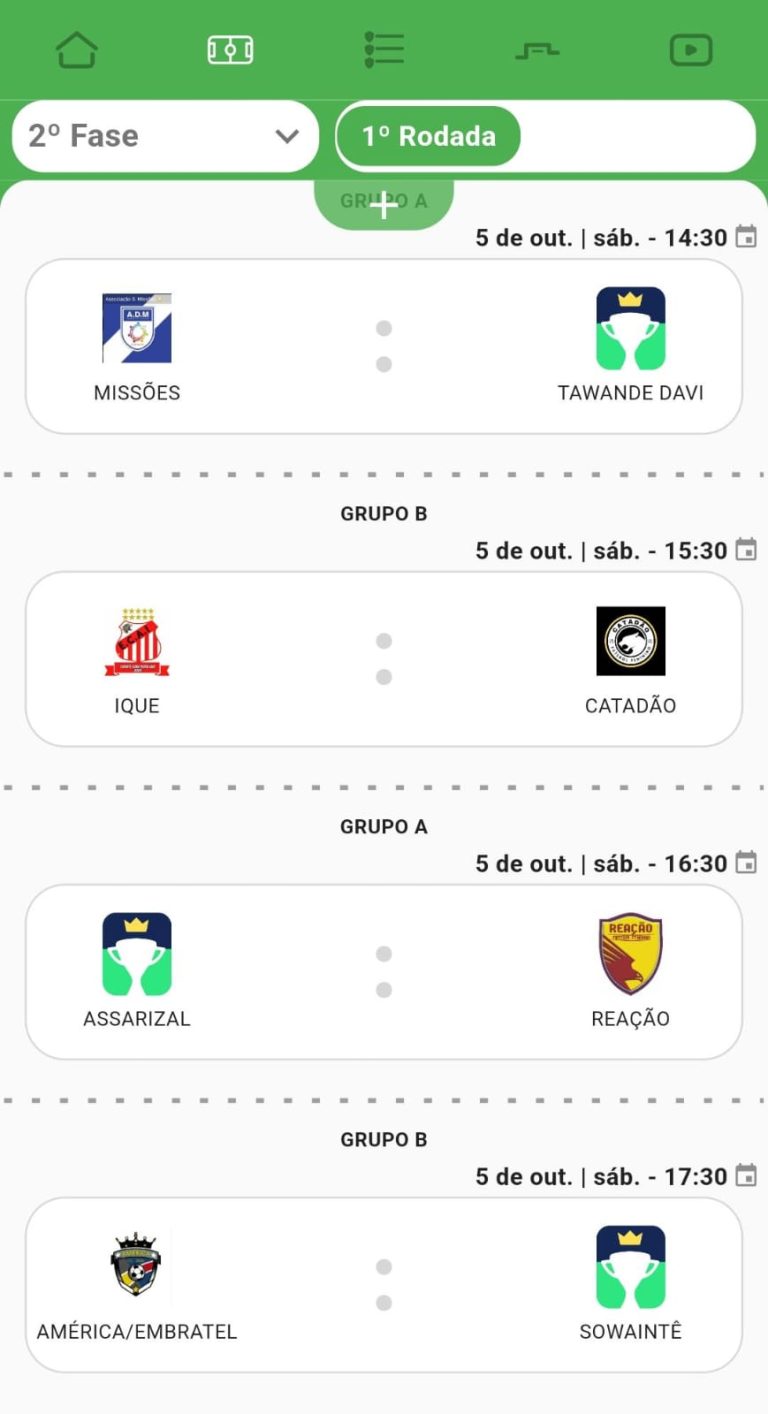Tap the calendar icon beside 16:30
The width and height of the screenshot is (768, 1414).
click(746, 863)
